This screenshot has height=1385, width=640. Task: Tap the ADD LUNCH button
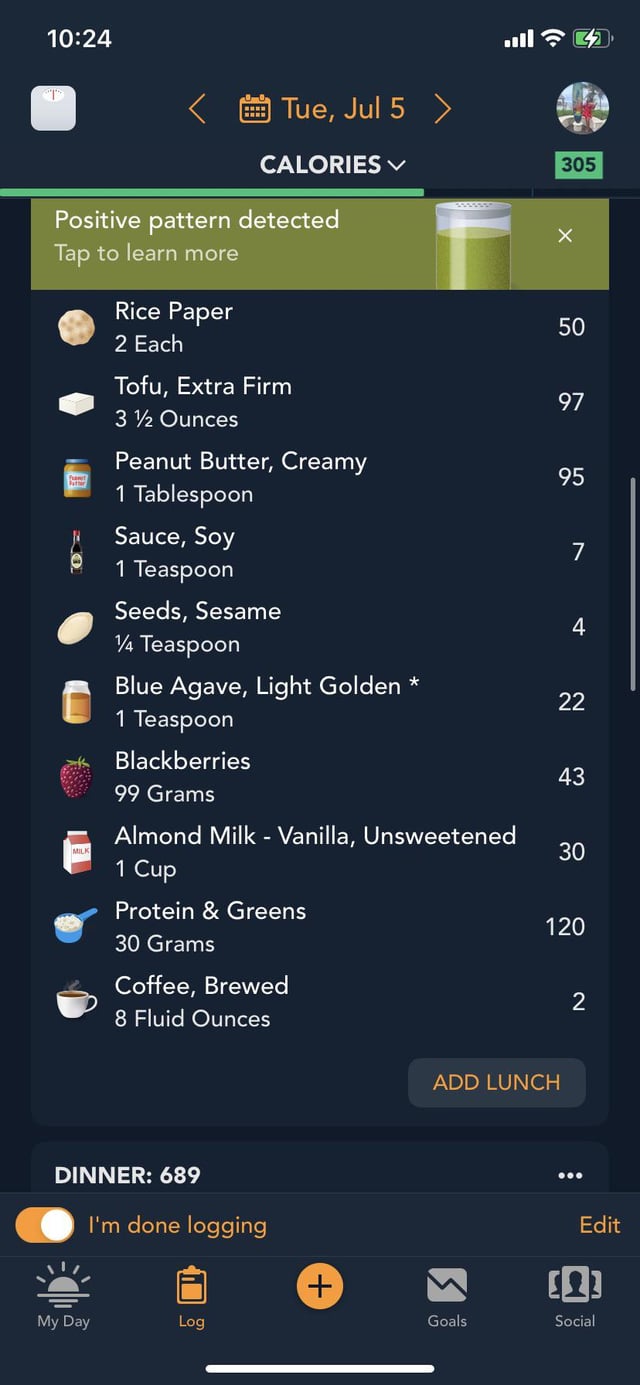pyautogui.click(x=496, y=1082)
